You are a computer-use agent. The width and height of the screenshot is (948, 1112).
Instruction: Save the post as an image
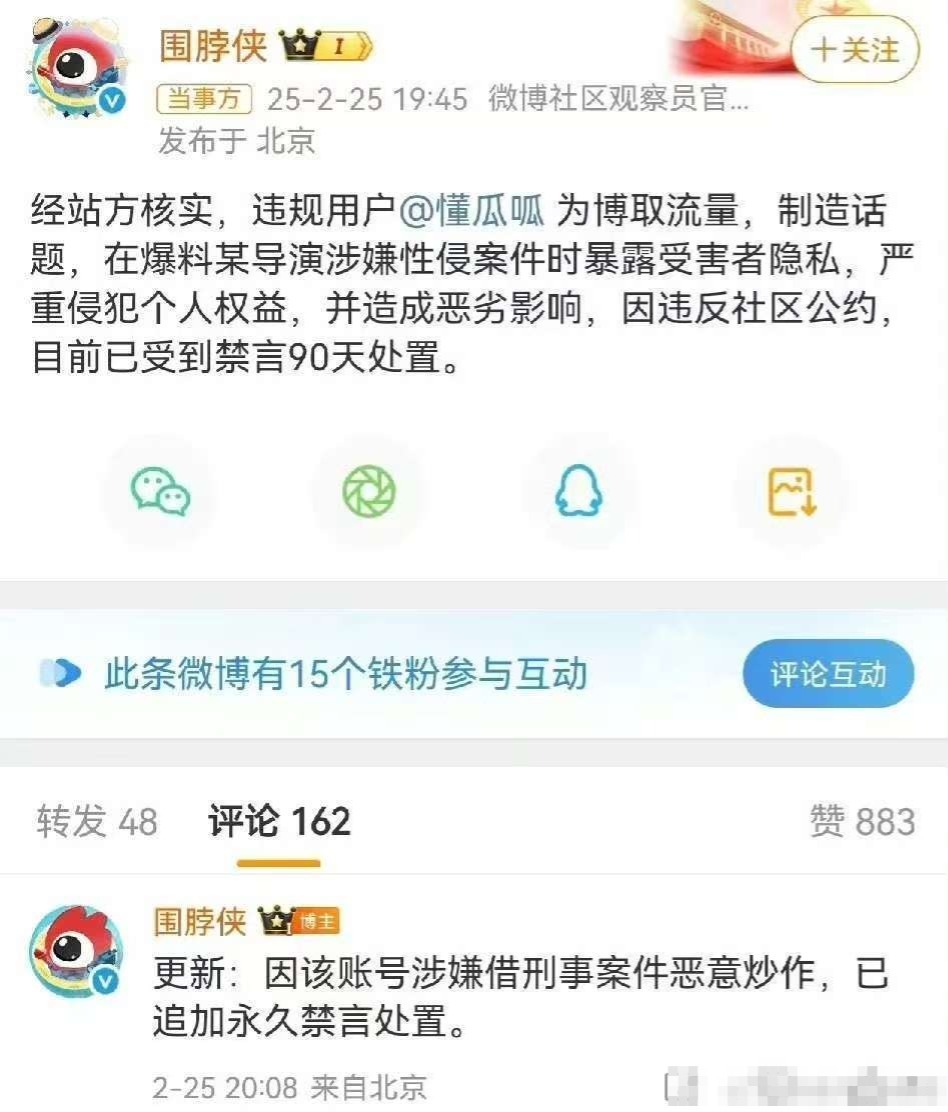tap(790, 492)
